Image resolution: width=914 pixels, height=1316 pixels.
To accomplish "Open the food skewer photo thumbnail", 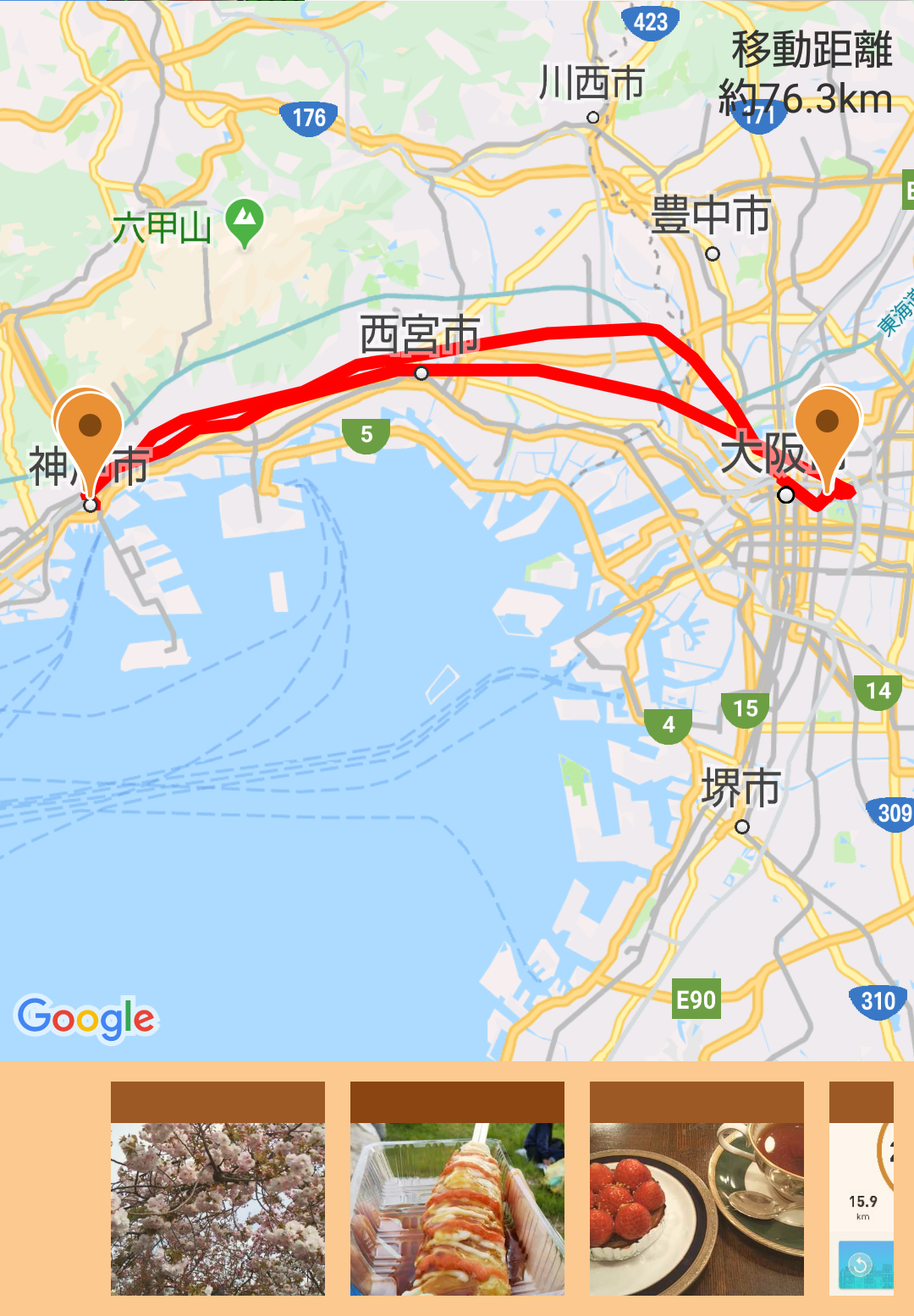I will click(x=457, y=1208).
